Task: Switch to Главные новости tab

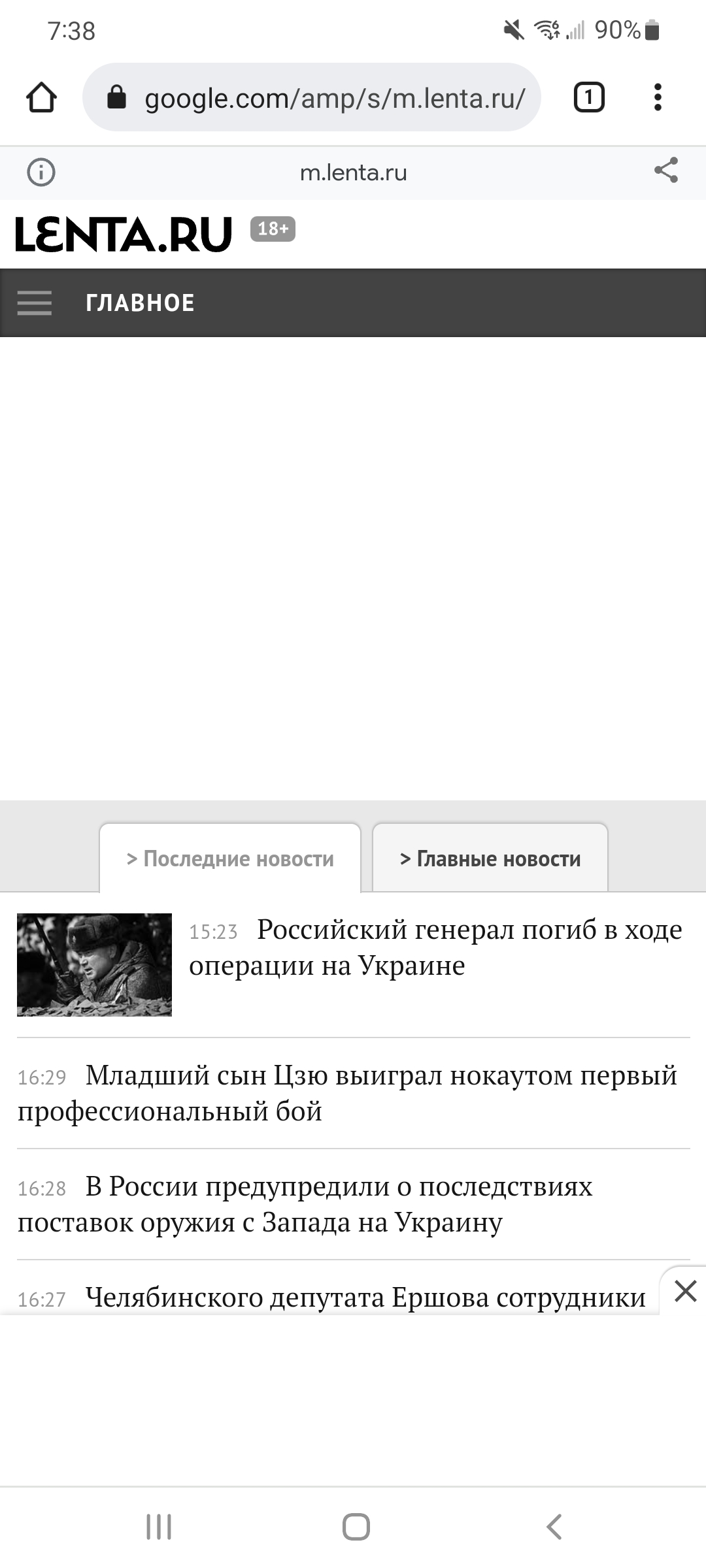Action: pos(490,858)
